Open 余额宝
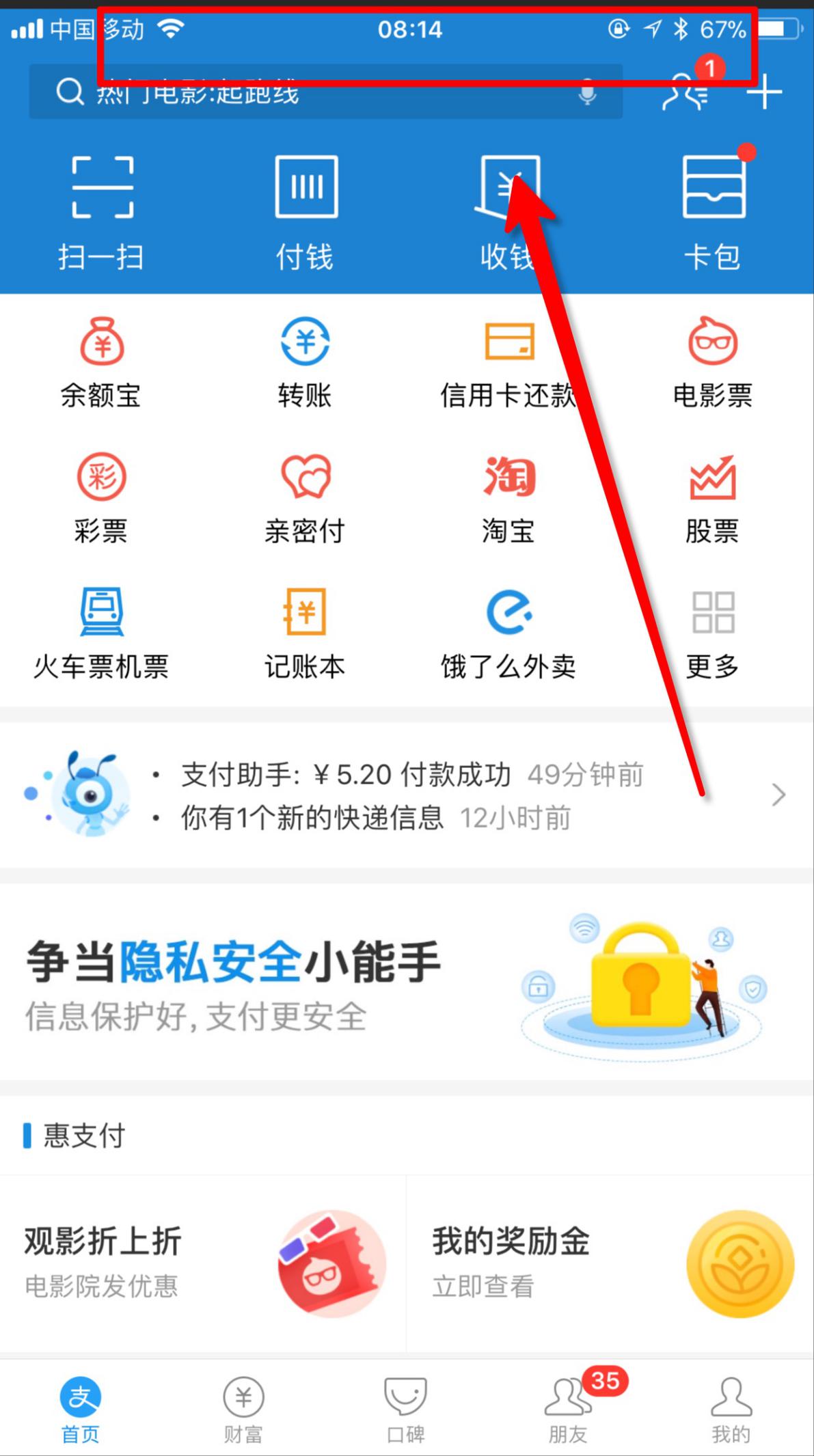Viewport: 814px width, 1456px height. click(x=101, y=362)
